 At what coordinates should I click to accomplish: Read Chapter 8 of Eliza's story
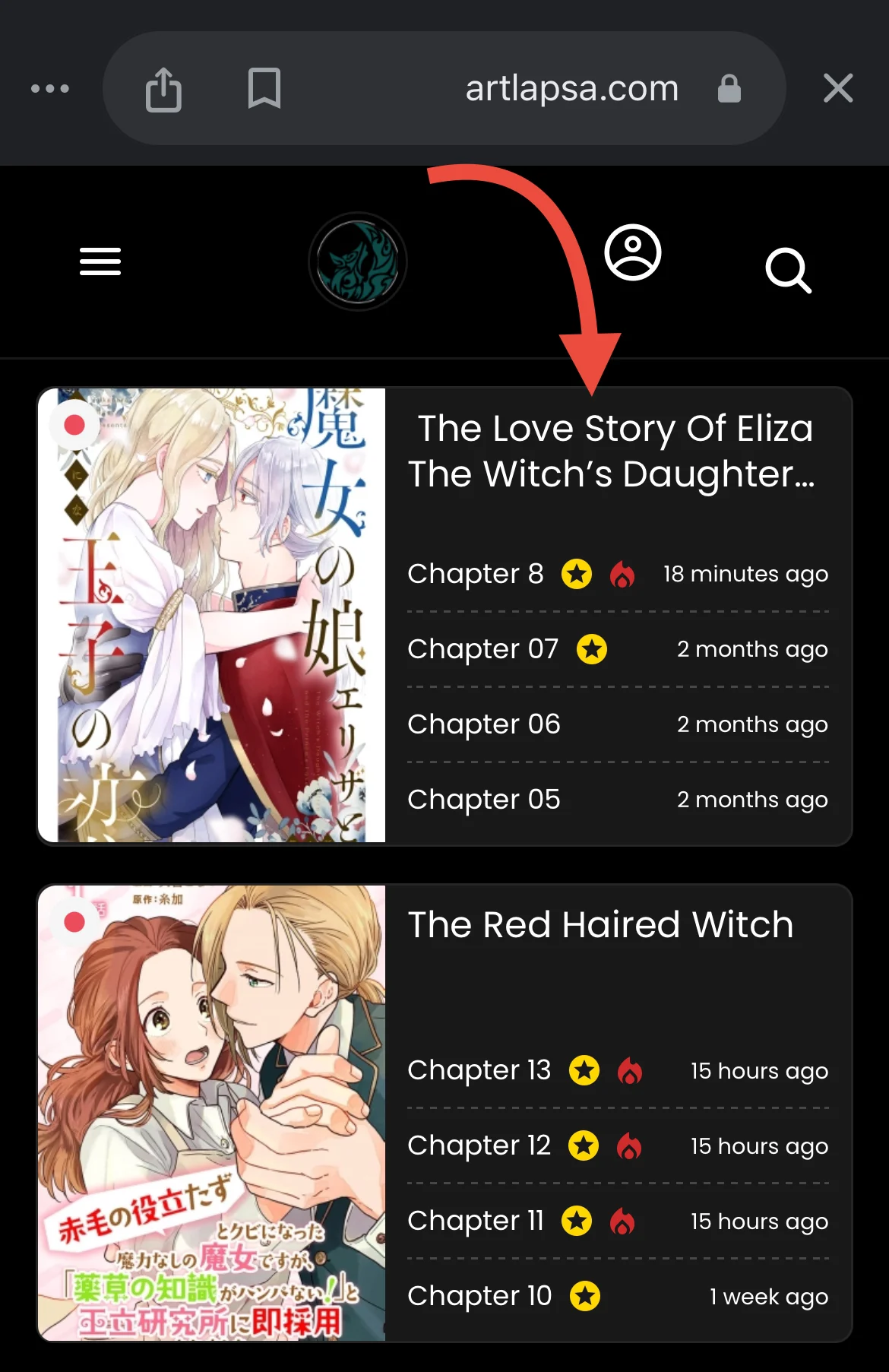pos(476,574)
